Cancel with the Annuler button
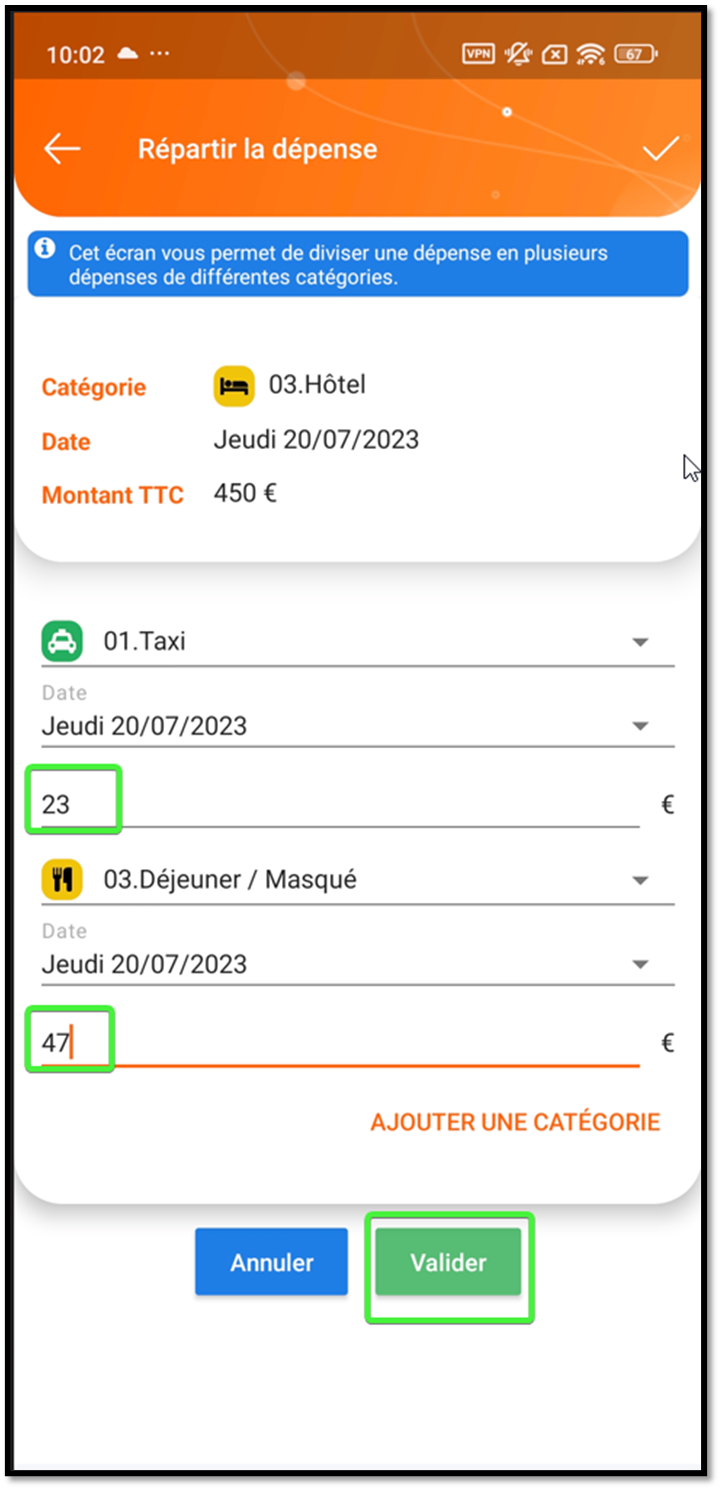 [x=271, y=1262]
